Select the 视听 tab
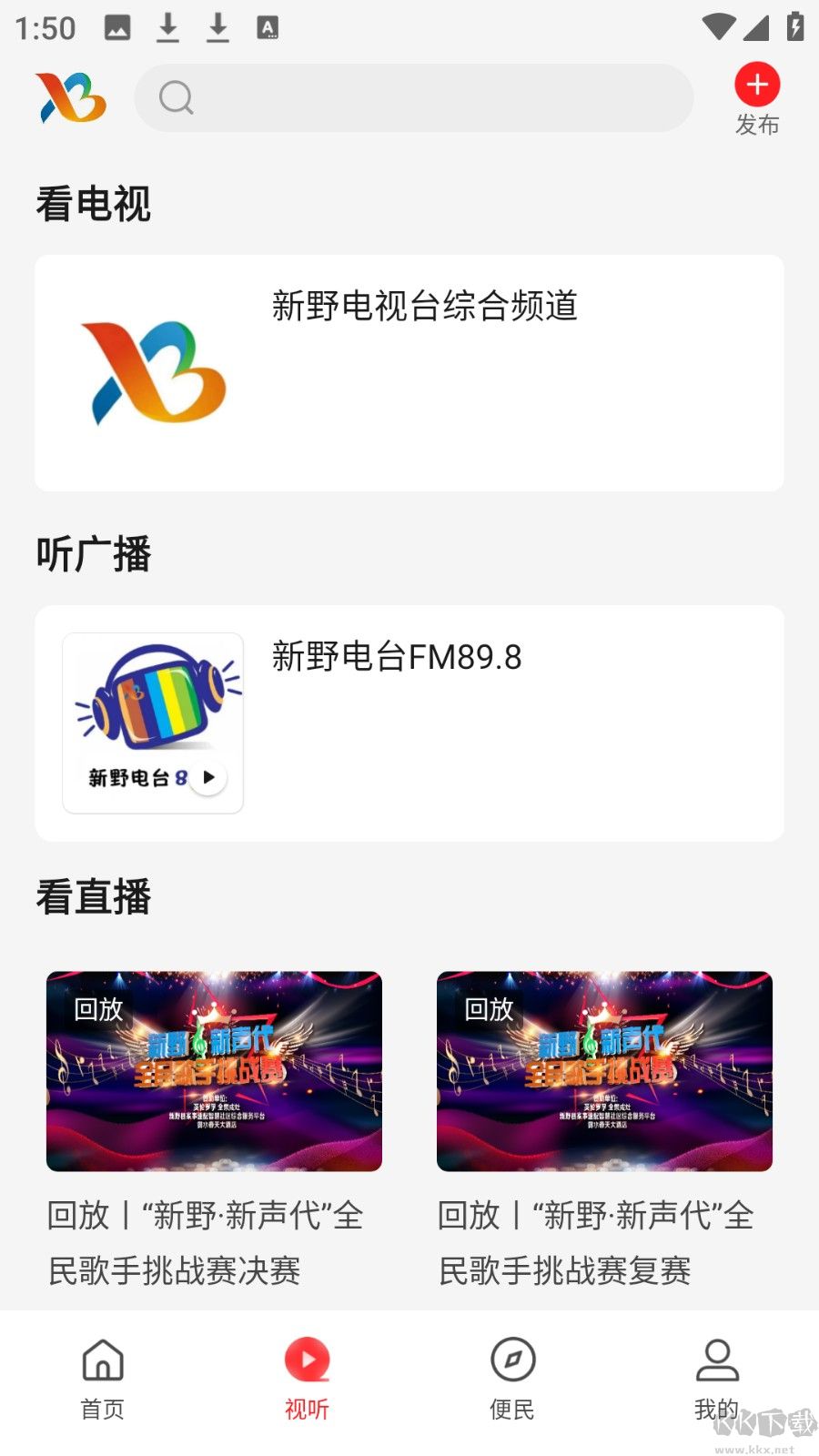 point(308,1379)
